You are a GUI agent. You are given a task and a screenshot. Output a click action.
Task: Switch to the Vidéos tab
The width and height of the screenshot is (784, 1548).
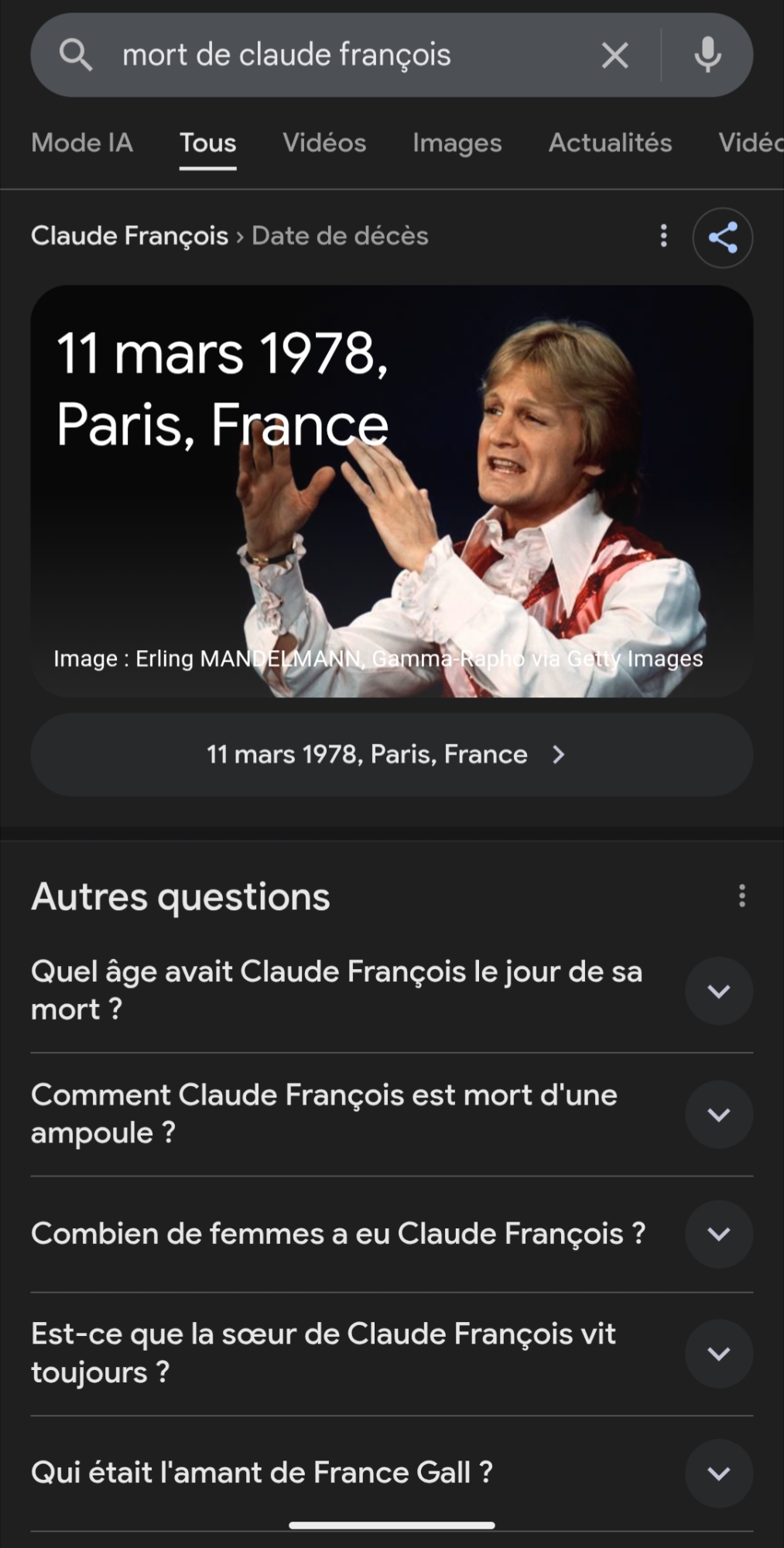[x=324, y=143]
